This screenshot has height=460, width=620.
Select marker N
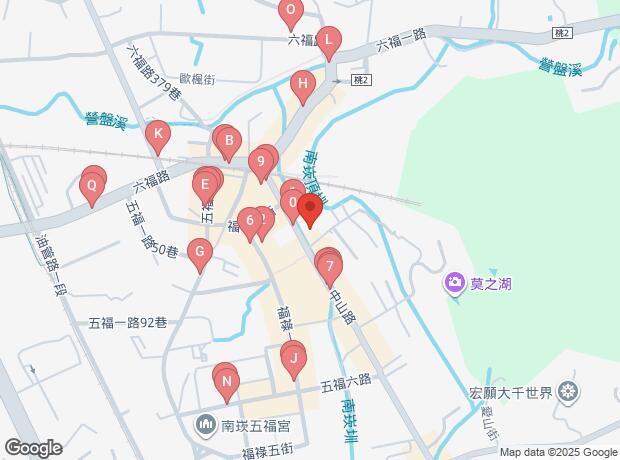click(x=227, y=383)
